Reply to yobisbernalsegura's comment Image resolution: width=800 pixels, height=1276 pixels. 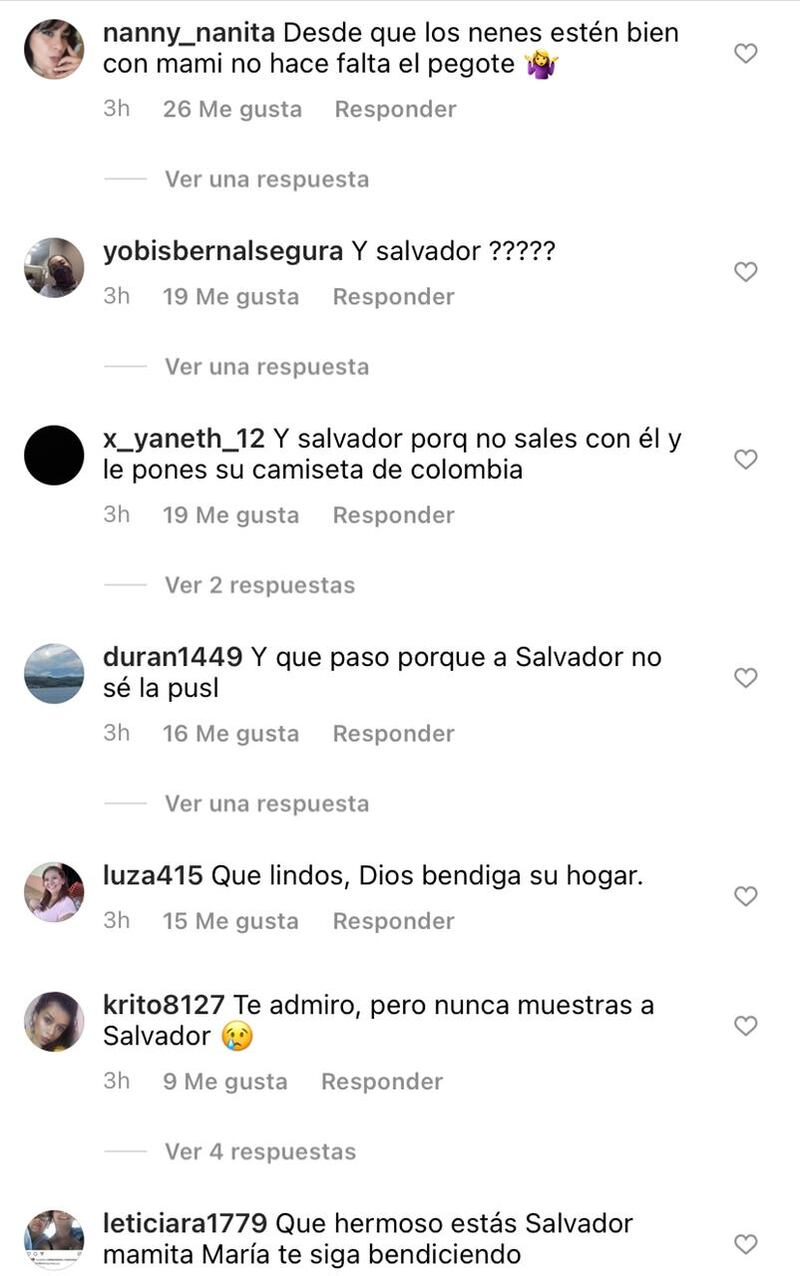[x=393, y=297]
